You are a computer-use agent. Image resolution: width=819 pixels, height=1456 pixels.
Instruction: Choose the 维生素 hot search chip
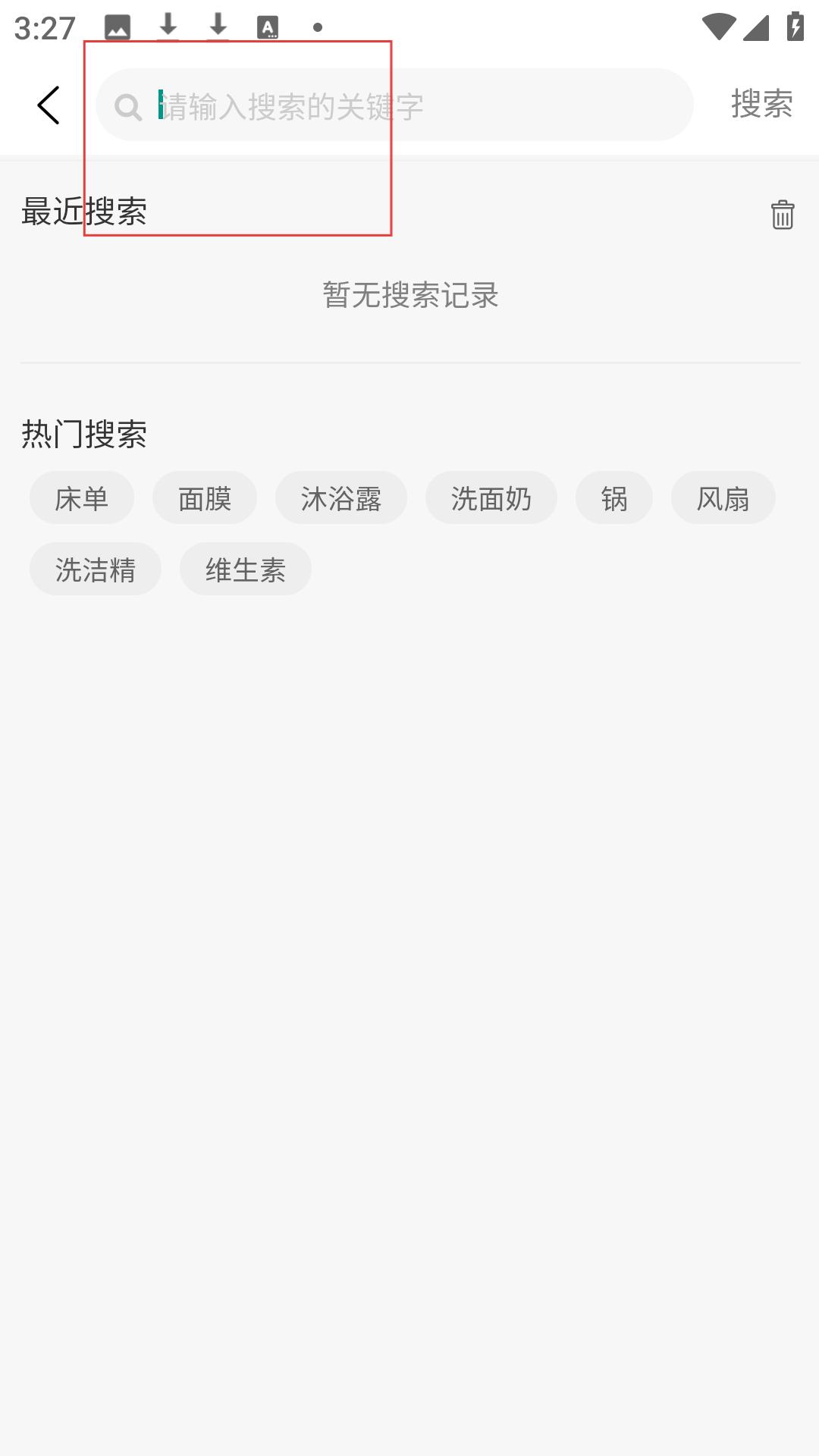[246, 570]
